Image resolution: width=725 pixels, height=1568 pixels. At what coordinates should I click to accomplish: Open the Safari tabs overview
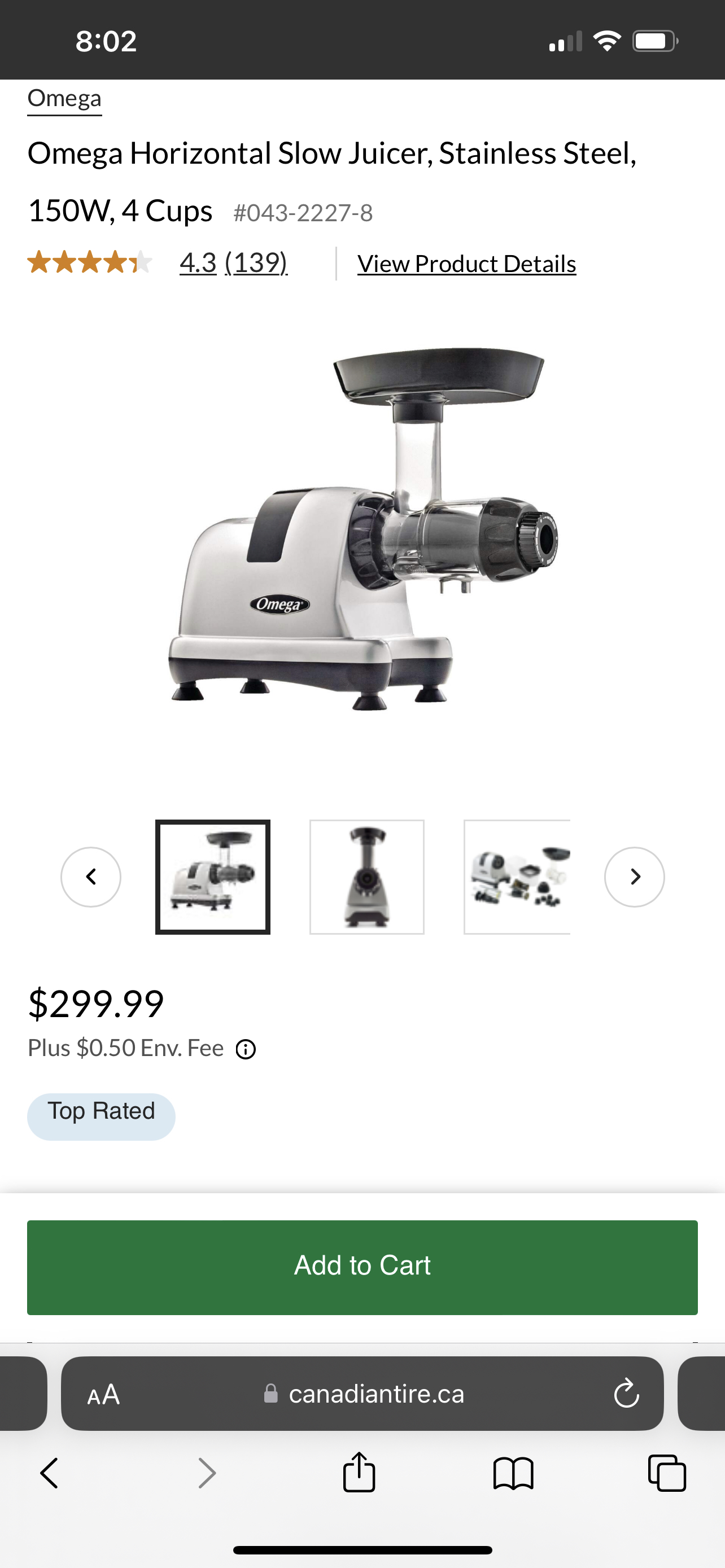tap(667, 1473)
